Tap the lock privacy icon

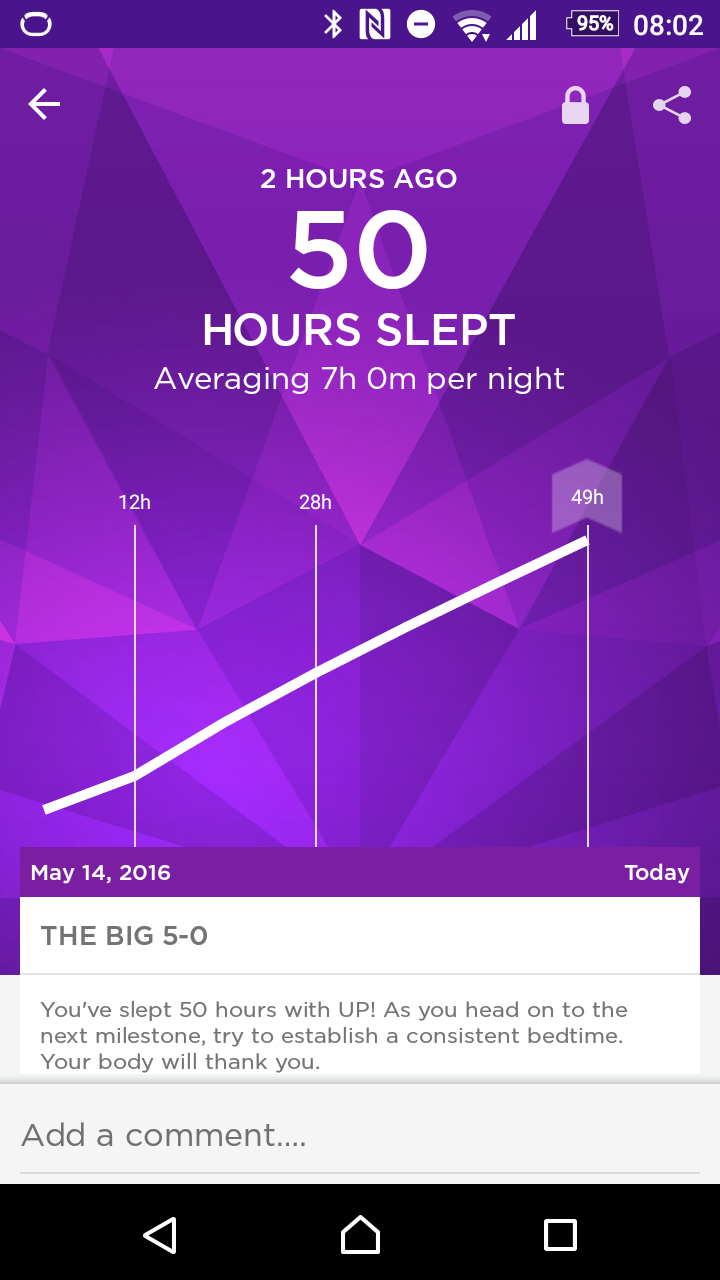click(x=575, y=105)
